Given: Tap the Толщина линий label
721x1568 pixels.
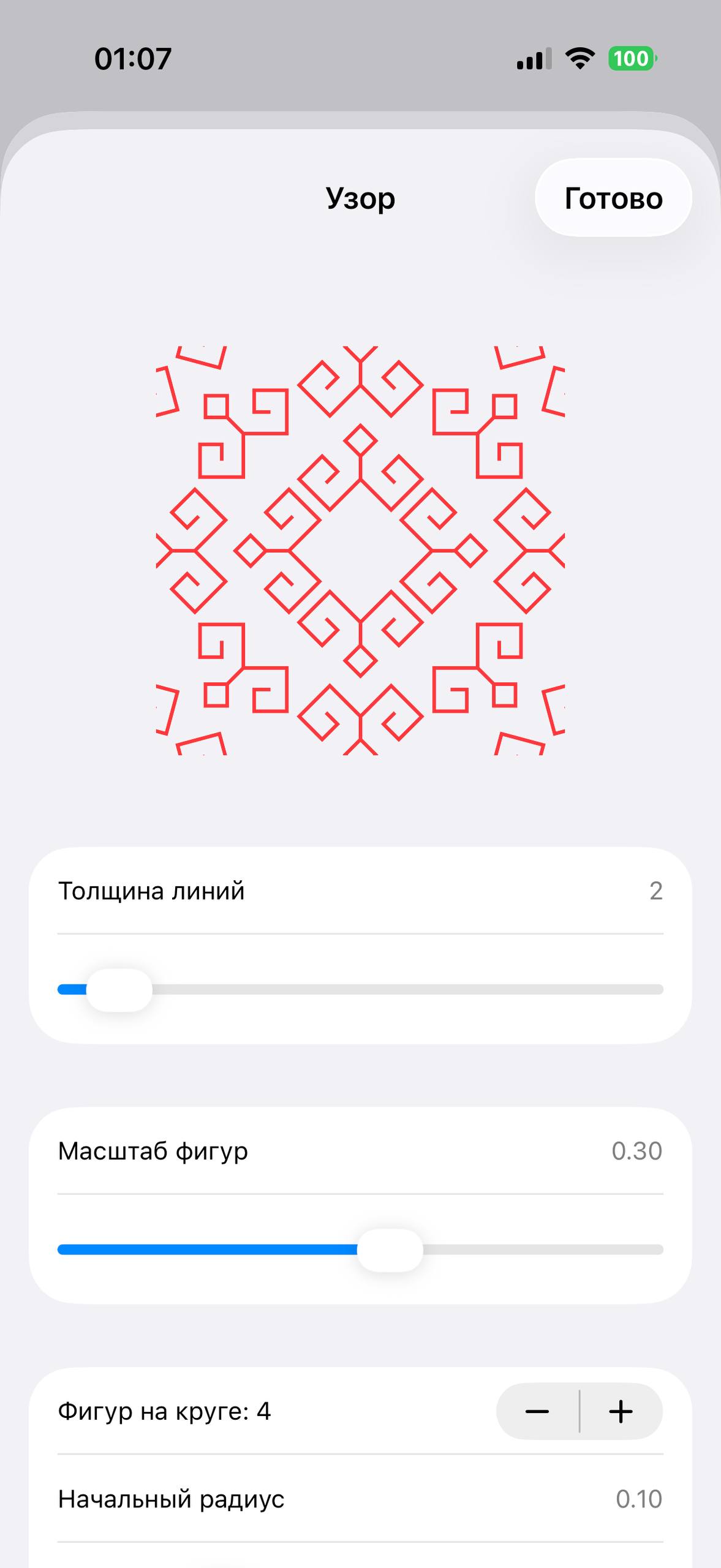Looking at the screenshot, I should coord(150,891).
